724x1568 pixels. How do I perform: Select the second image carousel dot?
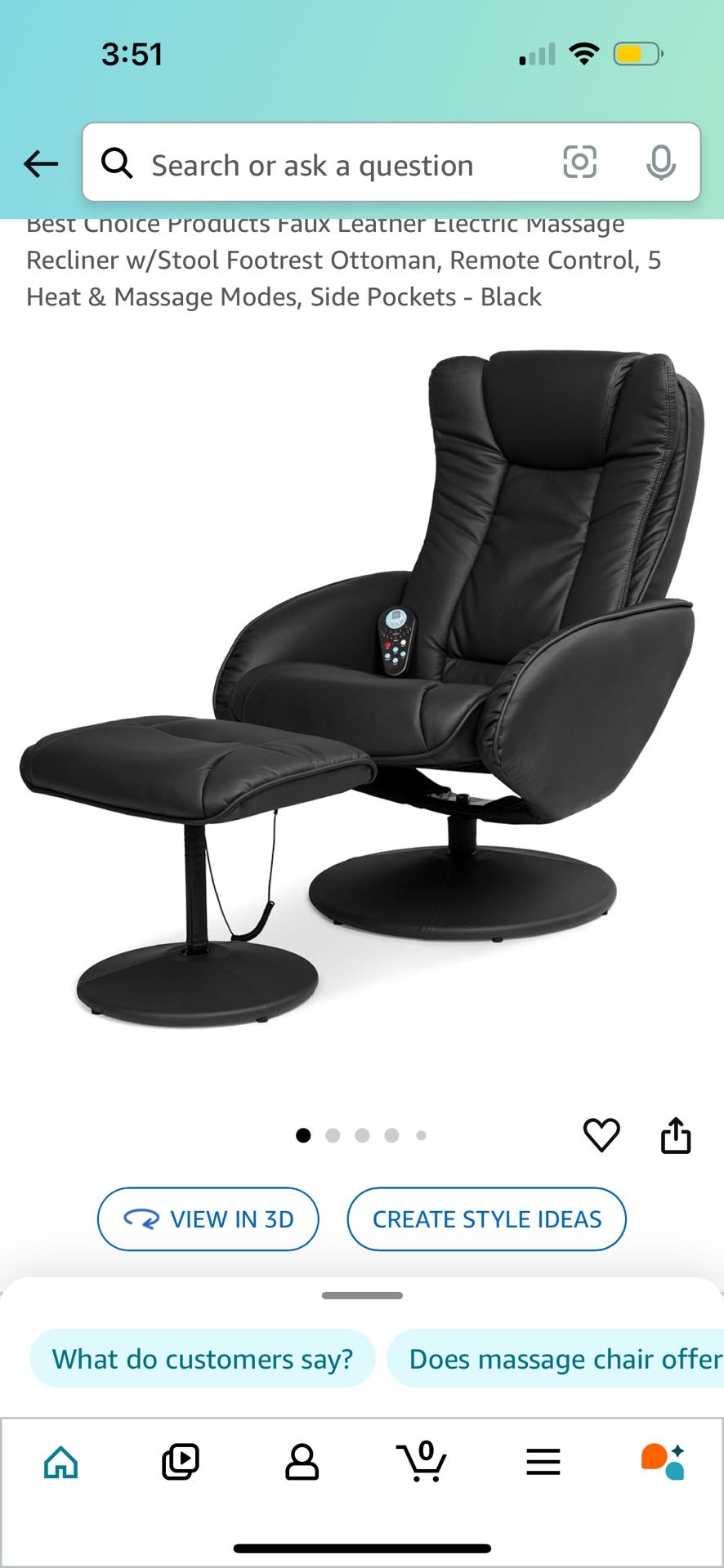pos(333,1135)
